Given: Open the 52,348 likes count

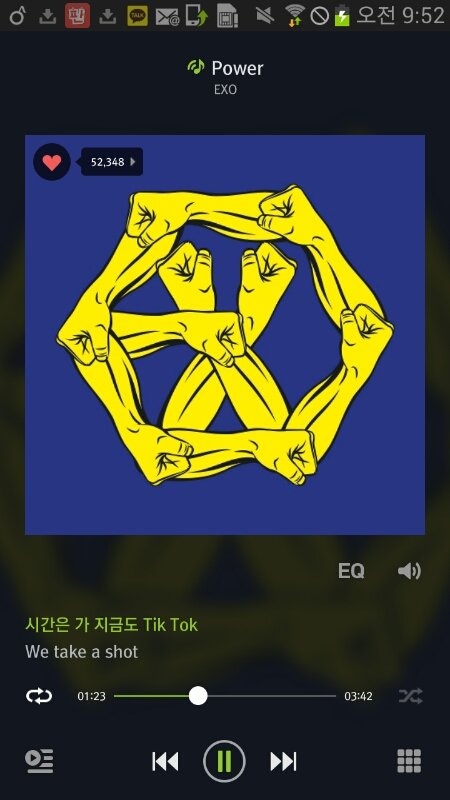Looking at the screenshot, I should click(x=112, y=162).
